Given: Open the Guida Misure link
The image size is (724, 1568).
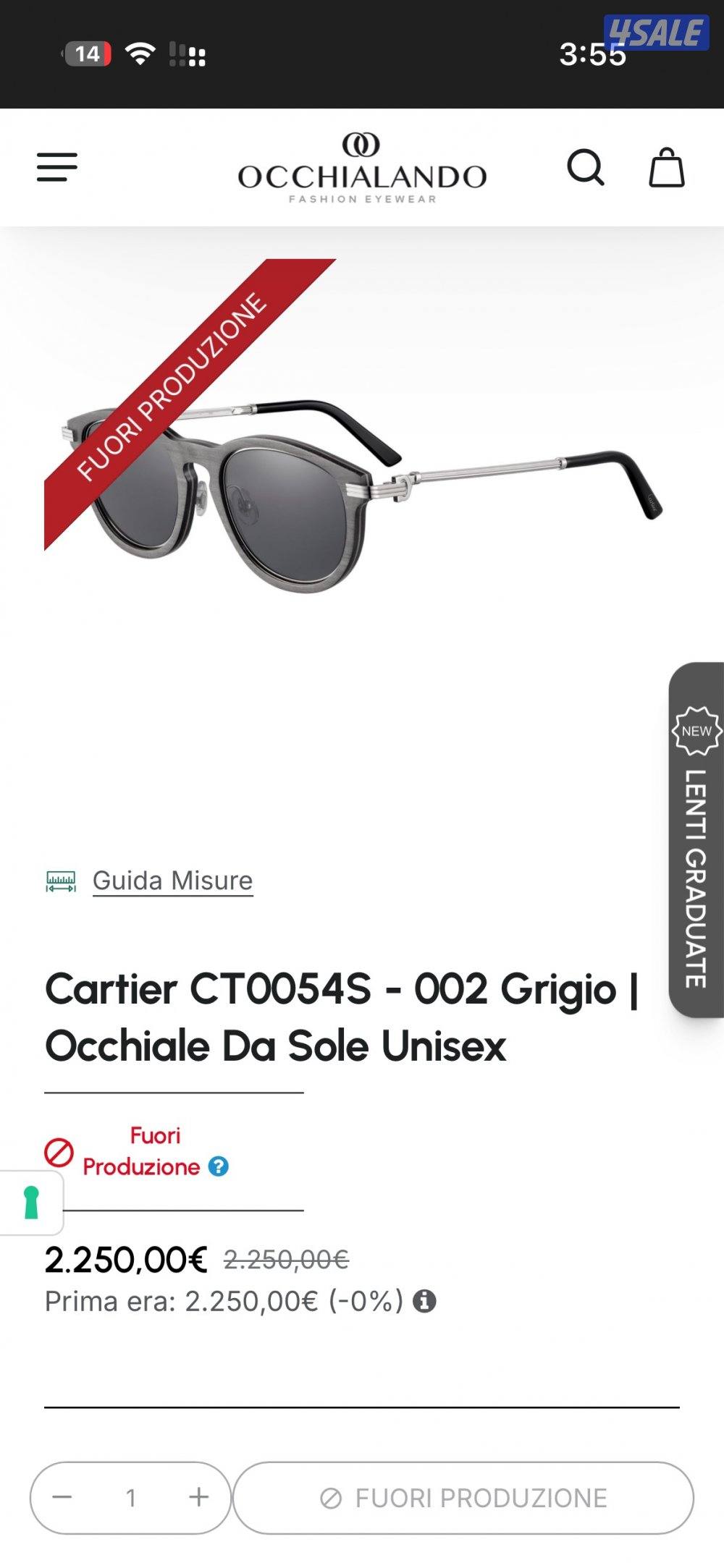Looking at the screenshot, I should coord(172,881).
